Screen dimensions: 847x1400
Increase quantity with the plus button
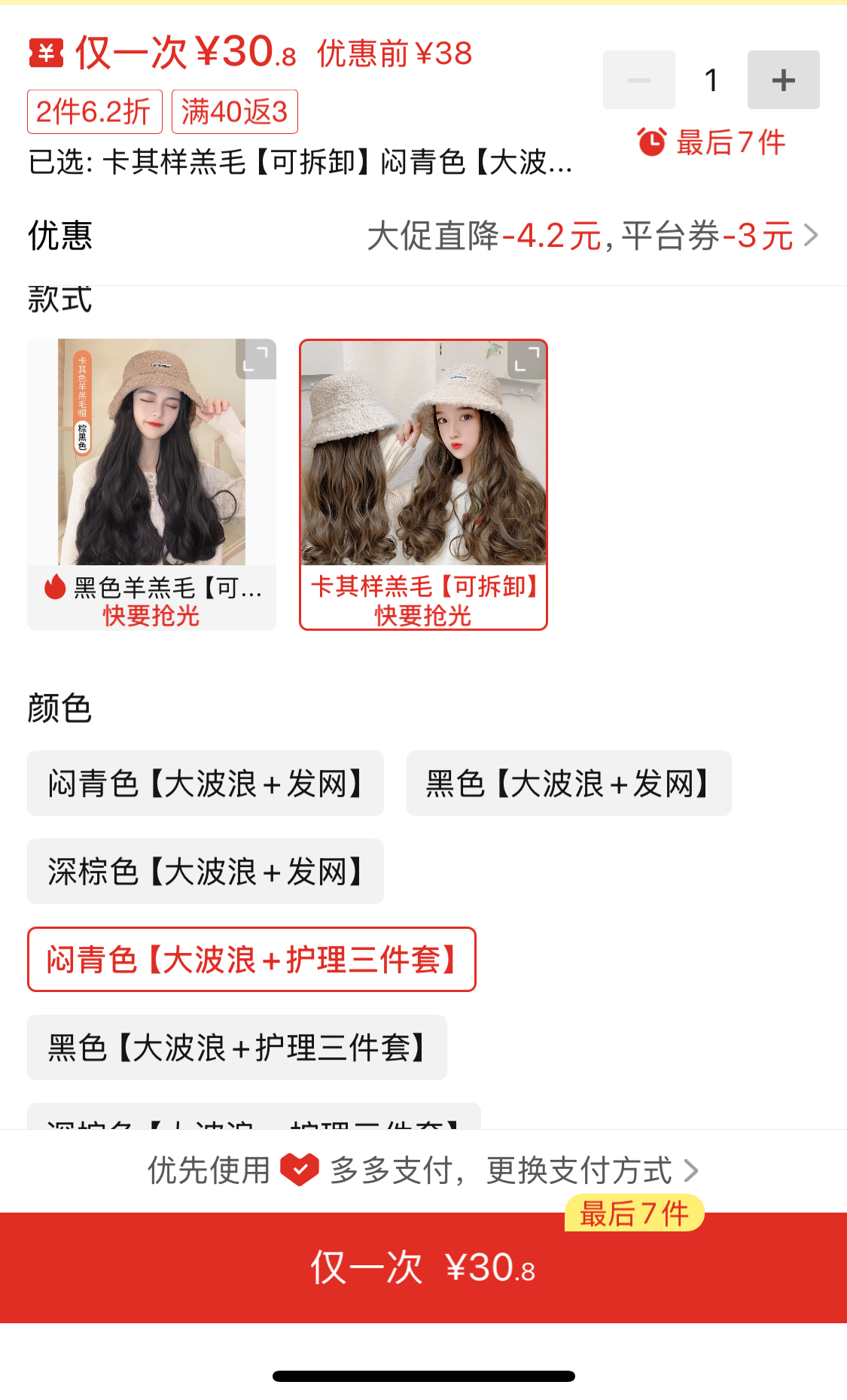(783, 80)
